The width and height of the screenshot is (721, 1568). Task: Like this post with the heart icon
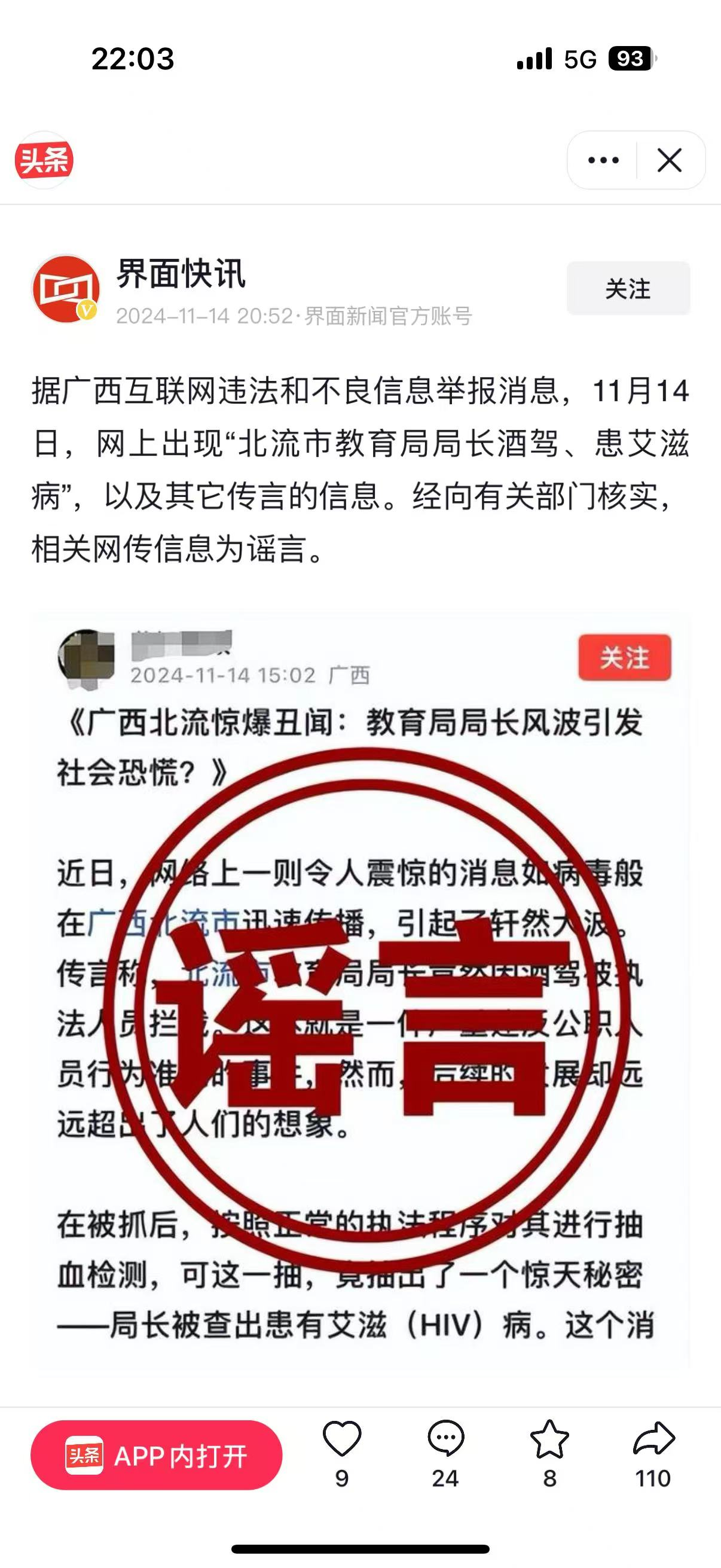coord(342,1440)
